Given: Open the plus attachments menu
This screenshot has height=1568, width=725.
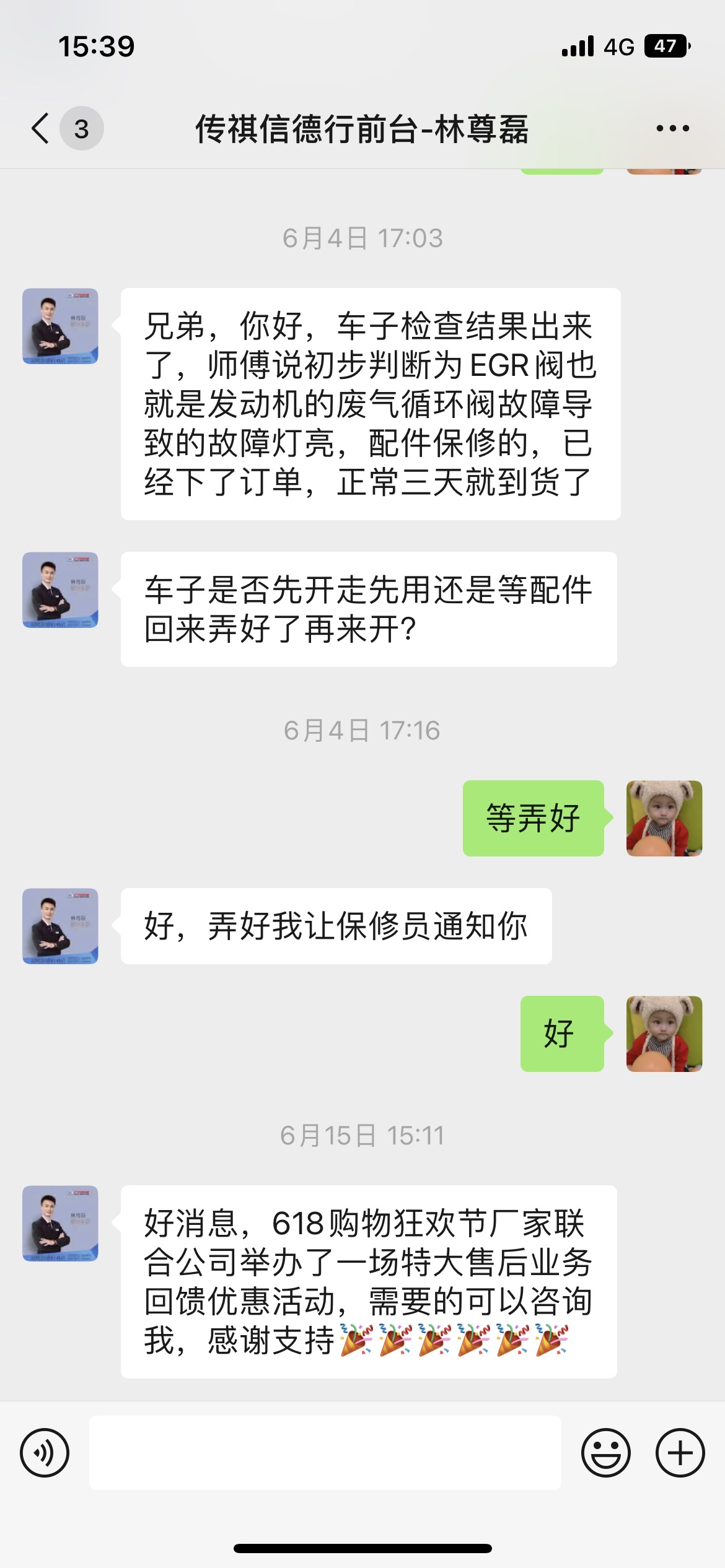Looking at the screenshot, I should (680, 1452).
